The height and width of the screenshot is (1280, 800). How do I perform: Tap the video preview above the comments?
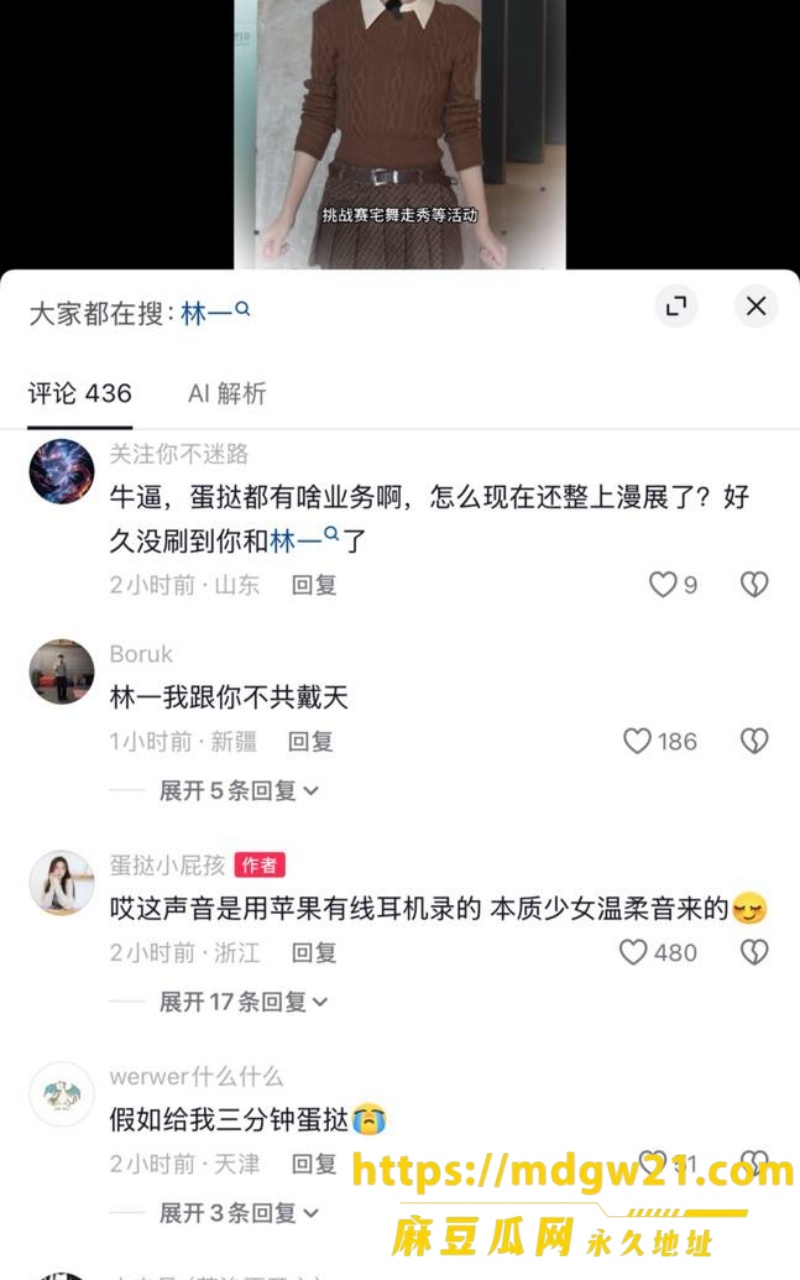pos(400,134)
